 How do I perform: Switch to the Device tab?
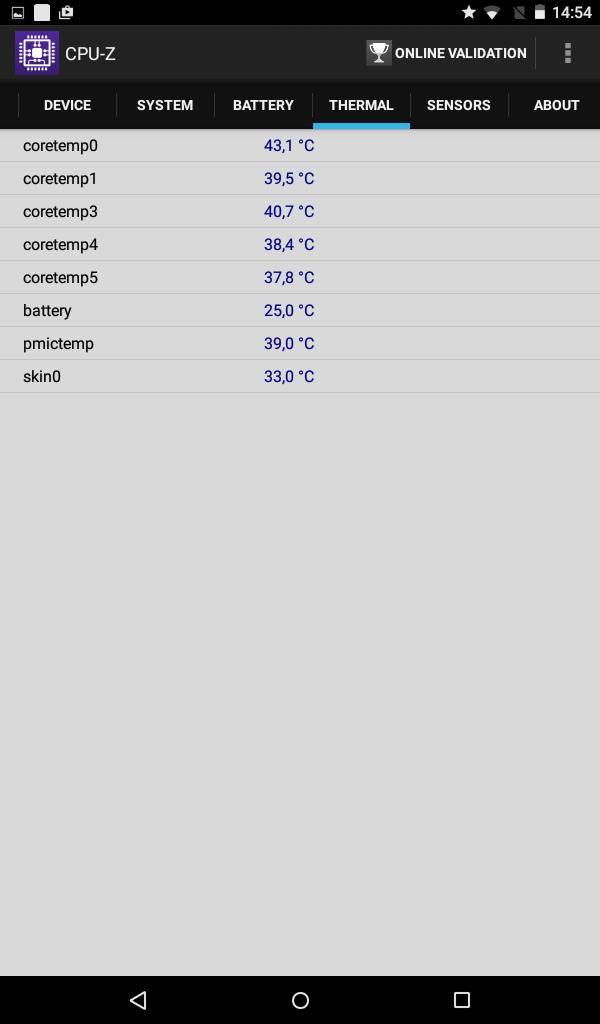click(x=67, y=105)
